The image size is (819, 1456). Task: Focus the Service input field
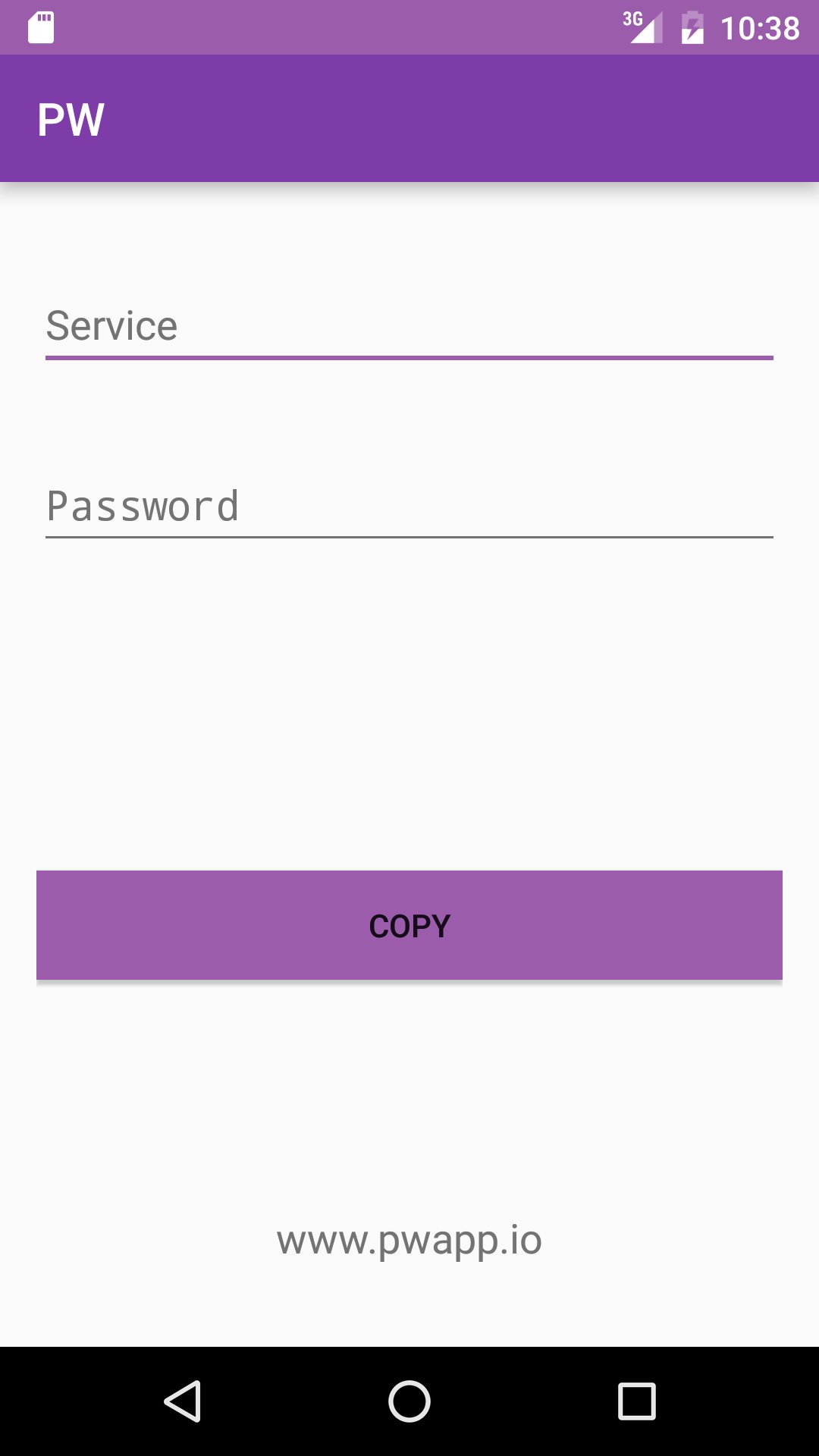click(x=409, y=325)
